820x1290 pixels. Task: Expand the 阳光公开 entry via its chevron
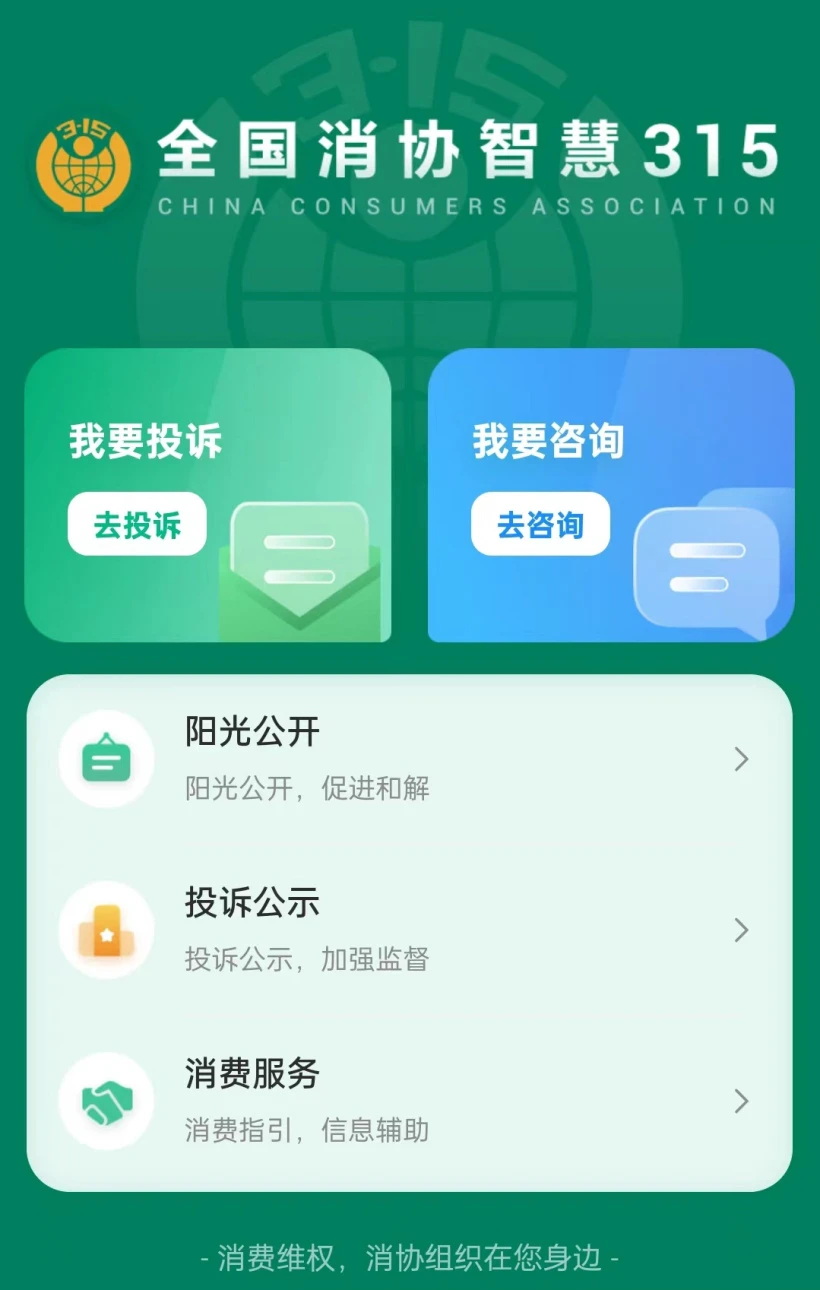click(741, 760)
